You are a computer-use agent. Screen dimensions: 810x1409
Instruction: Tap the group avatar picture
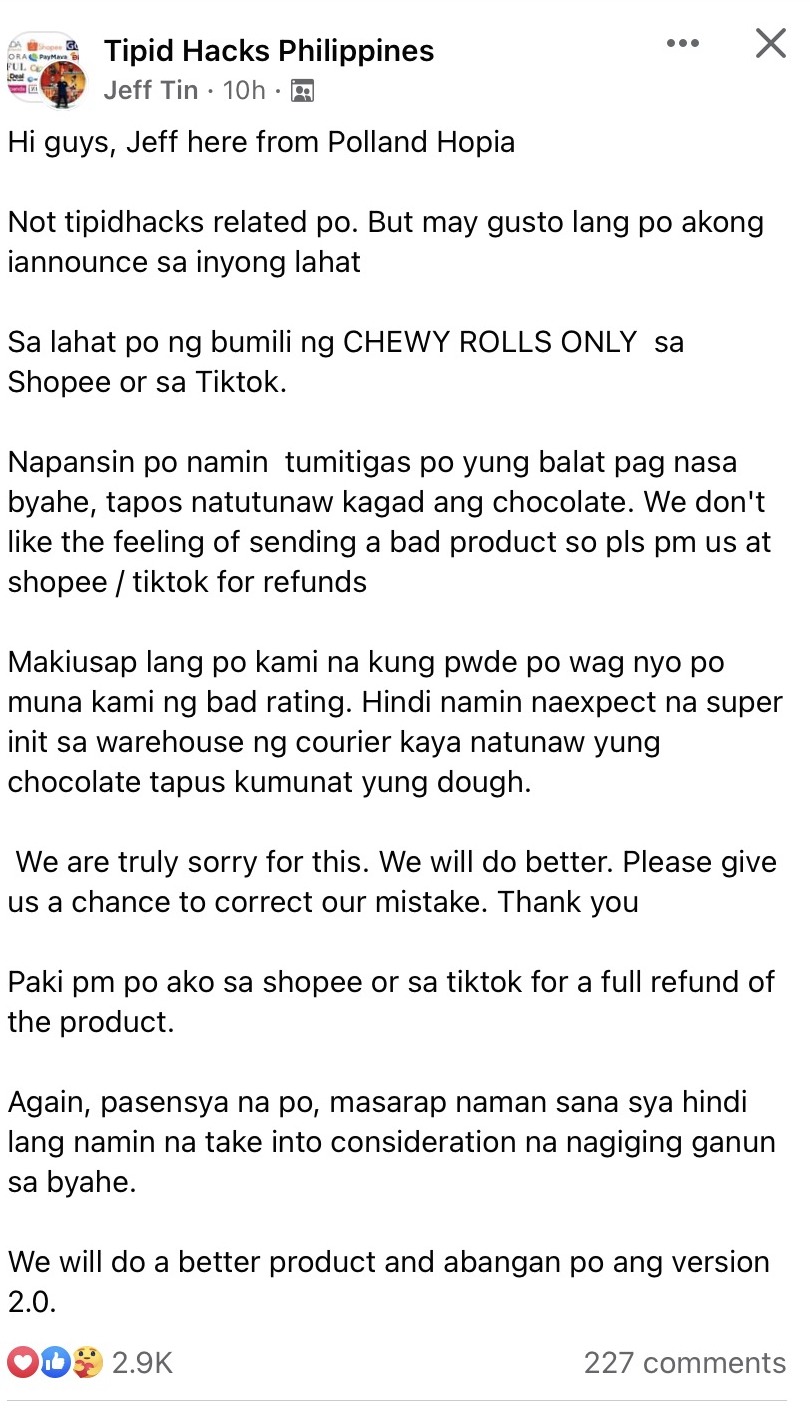click(47, 68)
